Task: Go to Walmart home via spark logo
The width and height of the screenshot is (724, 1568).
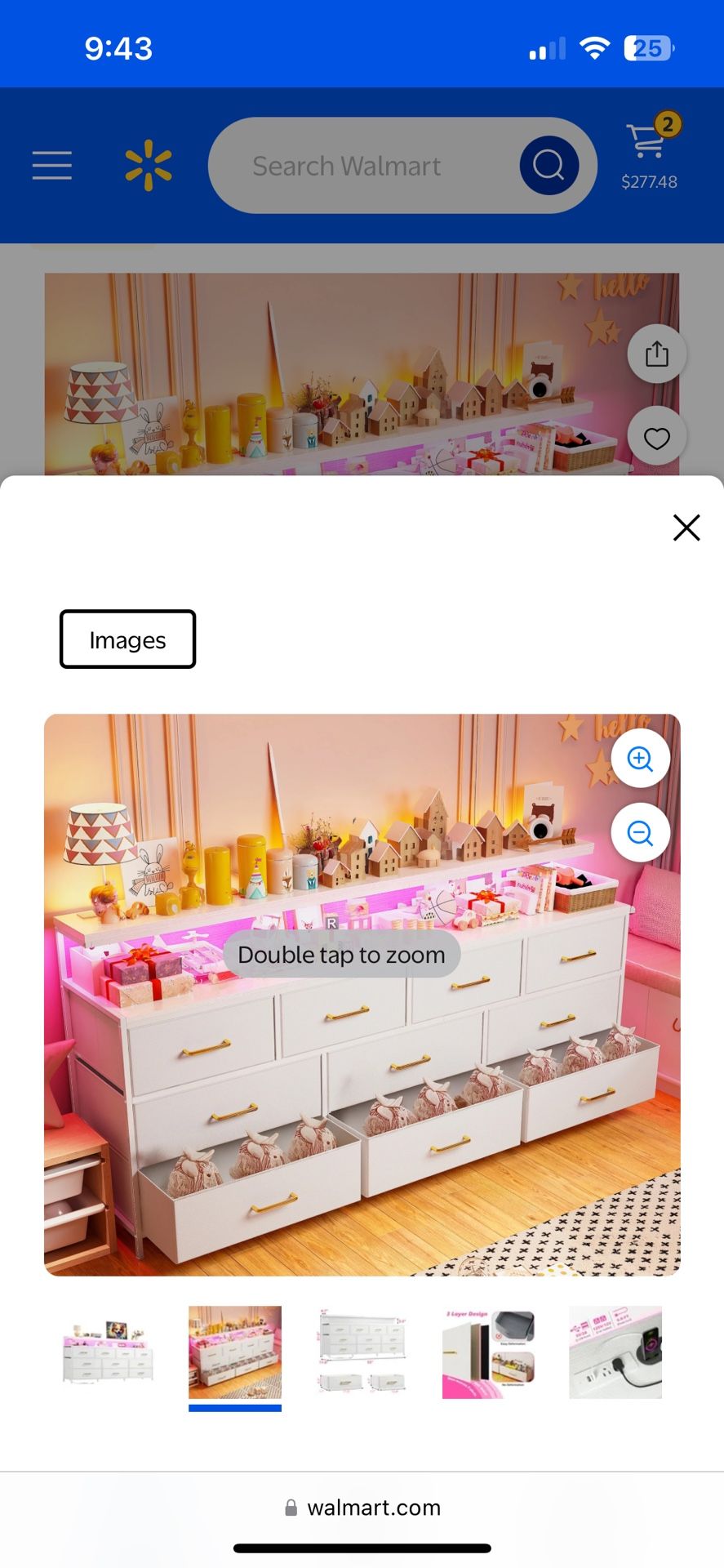Action: point(149,166)
